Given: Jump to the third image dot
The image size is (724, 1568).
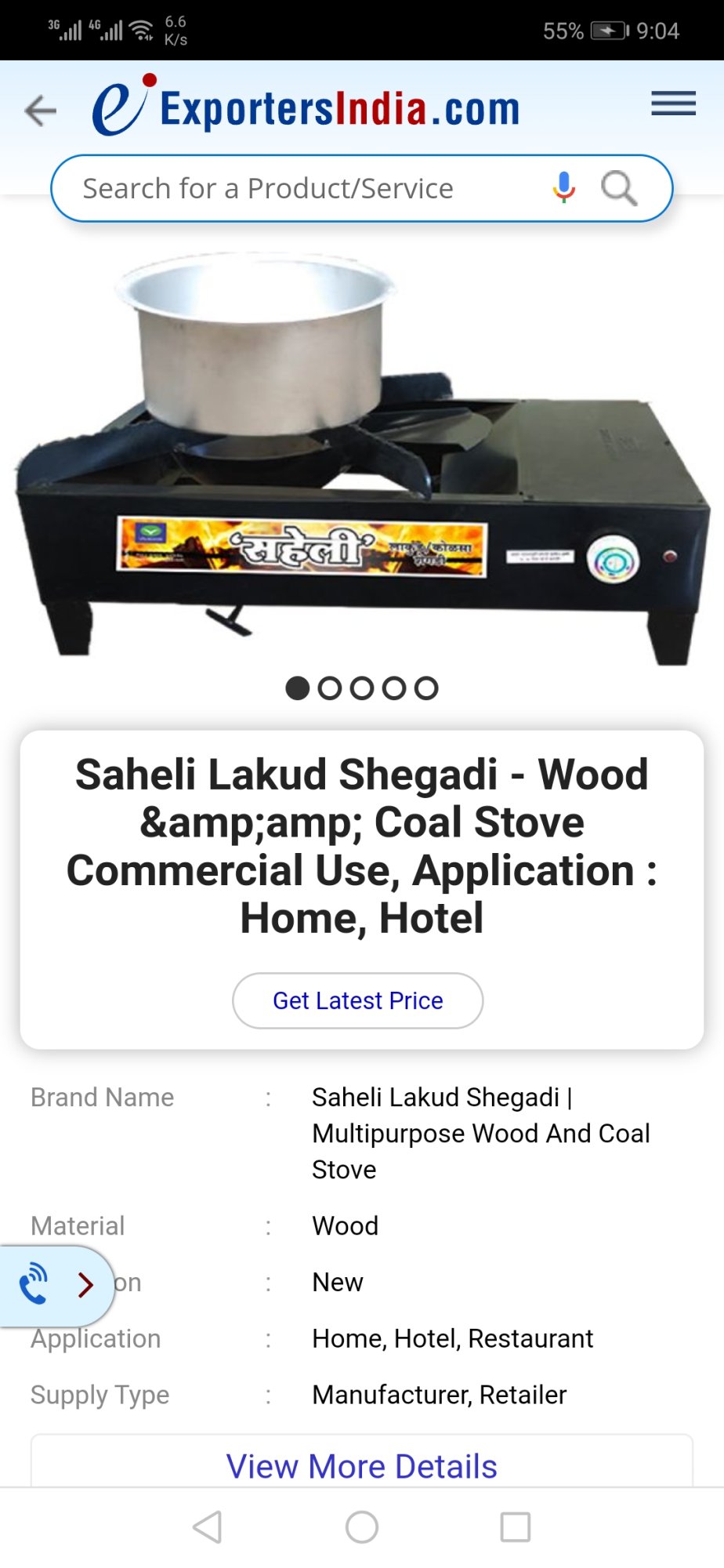Looking at the screenshot, I should coord(362,688).
